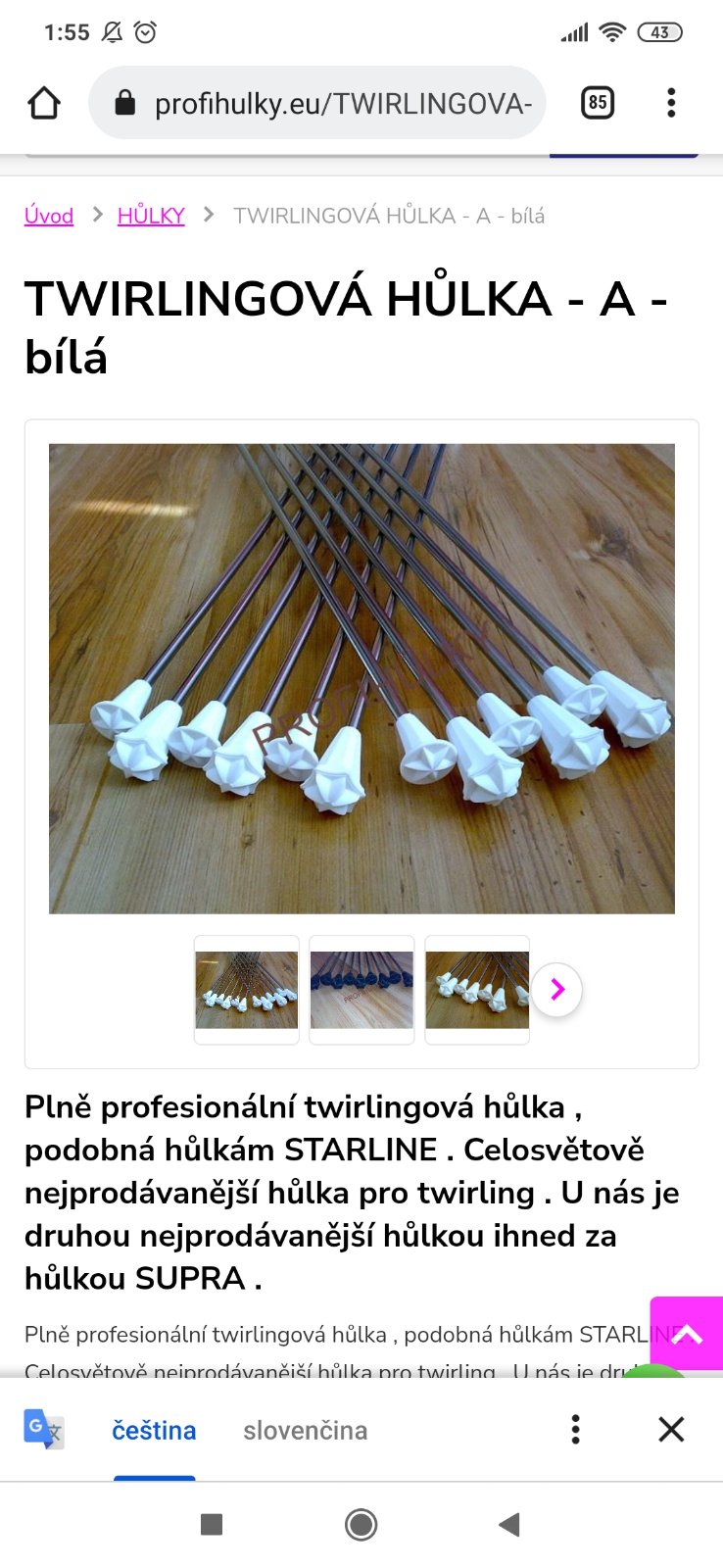Open the HŮLKY category breadcrumb

(x=151, y=216)
